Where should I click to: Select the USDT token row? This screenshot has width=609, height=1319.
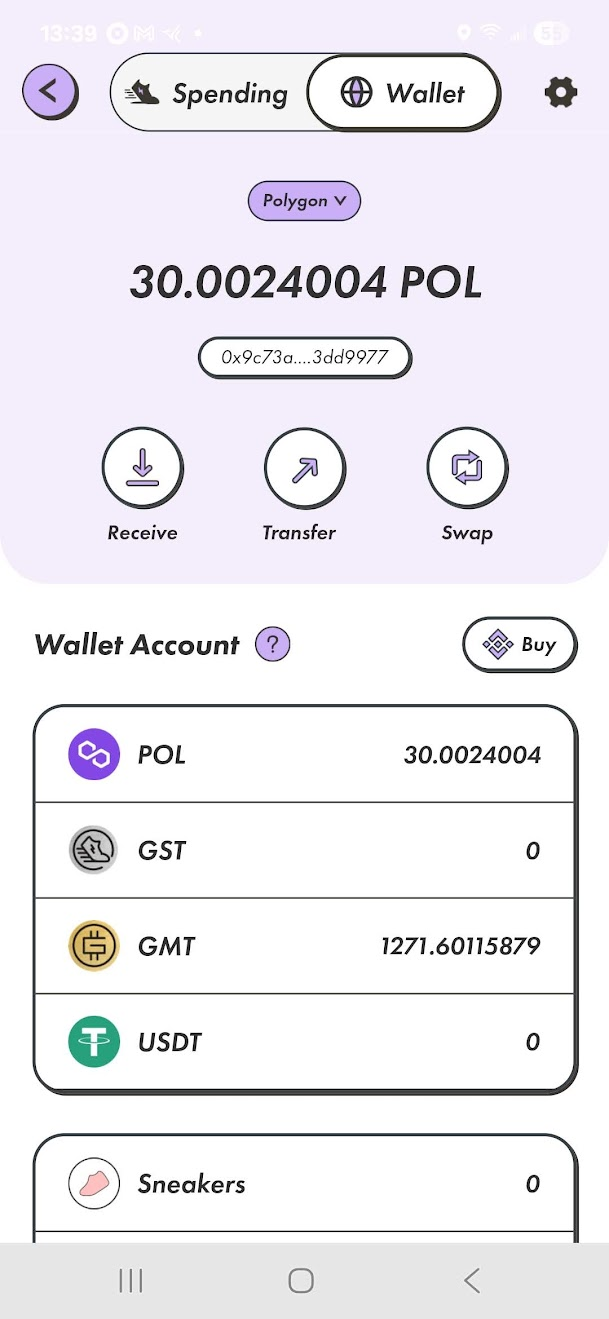click(x=304, y=1042)
